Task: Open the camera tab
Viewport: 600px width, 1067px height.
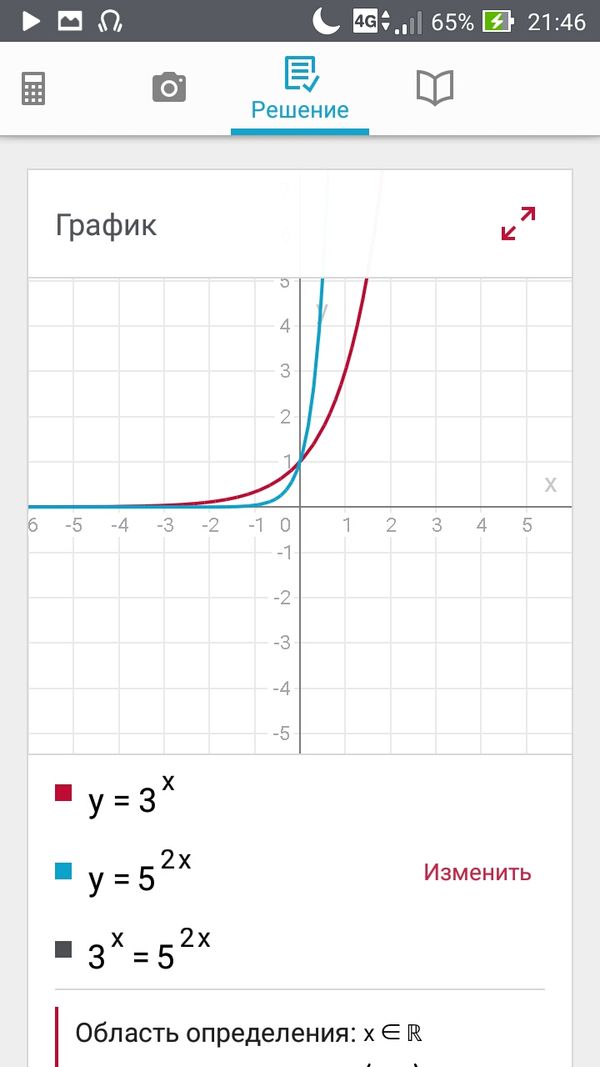Action: pos(169,88)
